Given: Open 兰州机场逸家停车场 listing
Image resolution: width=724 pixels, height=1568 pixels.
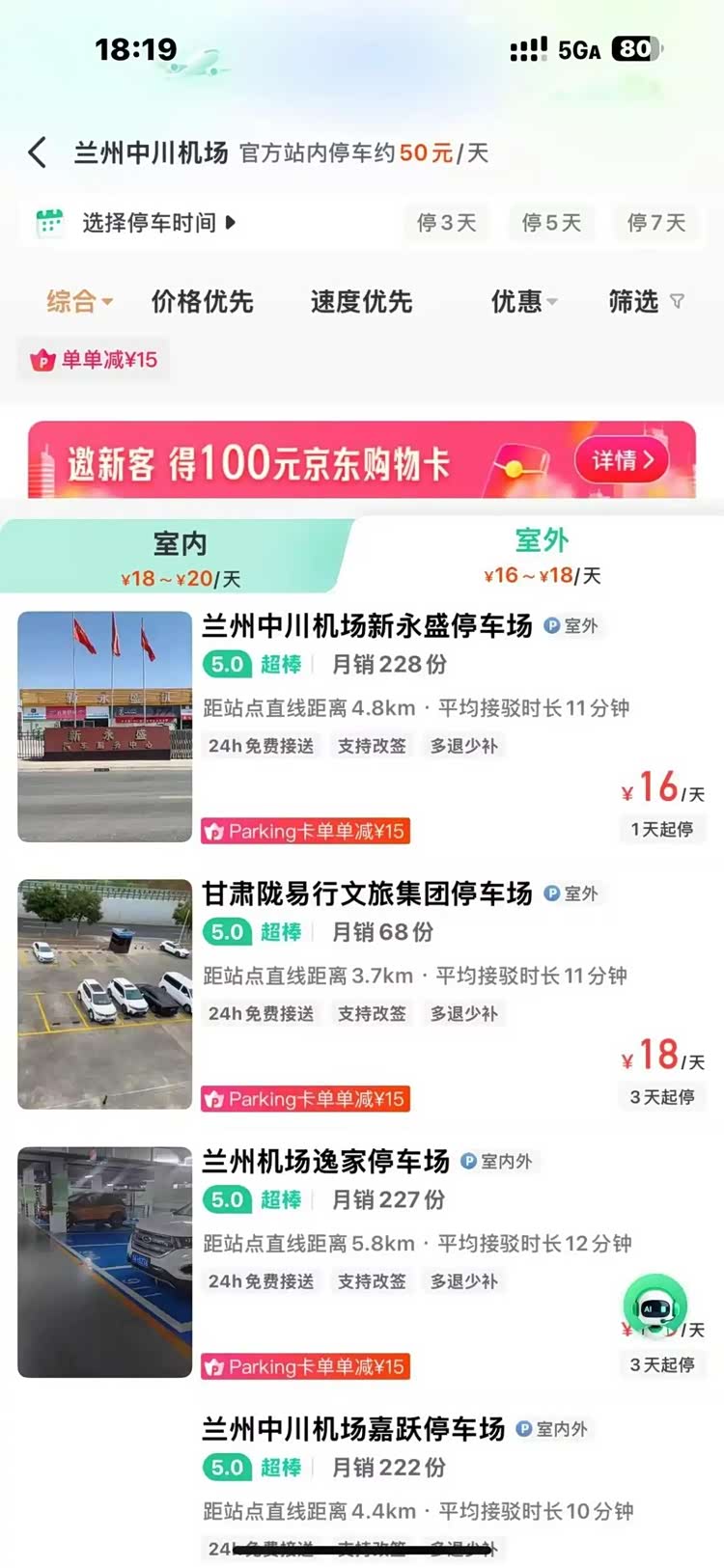Looking at the screenshot, I should tap(326, 1162).
